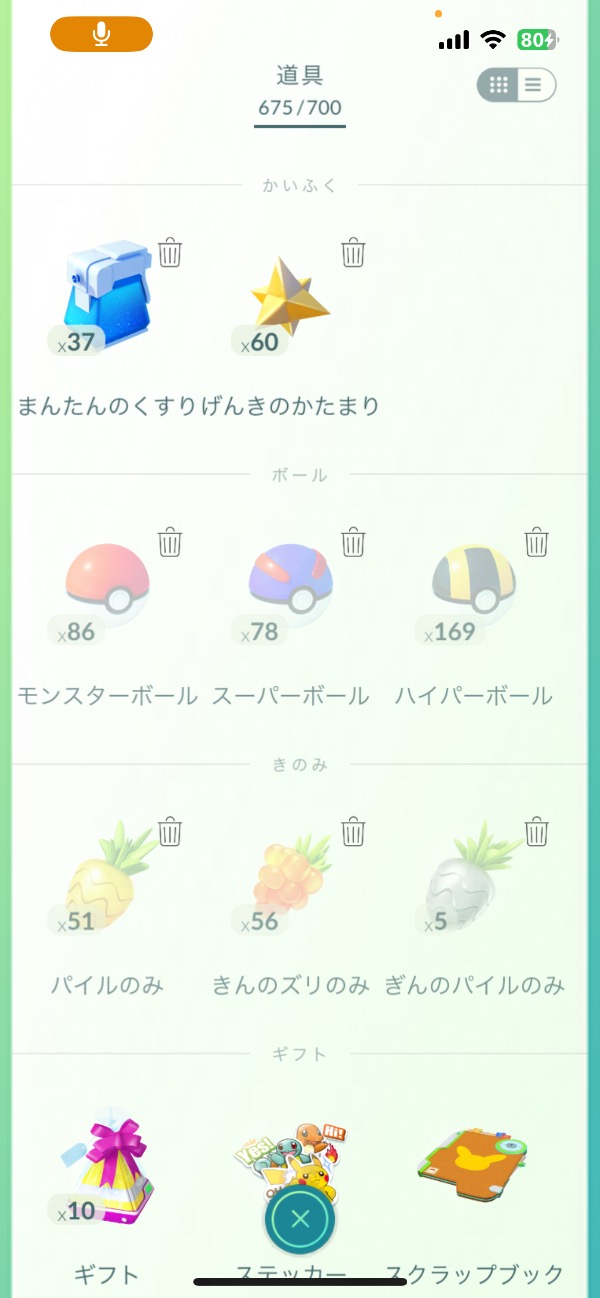
Task: Tap the trash icon for げんきのかたまり
Action: (353, 253)
